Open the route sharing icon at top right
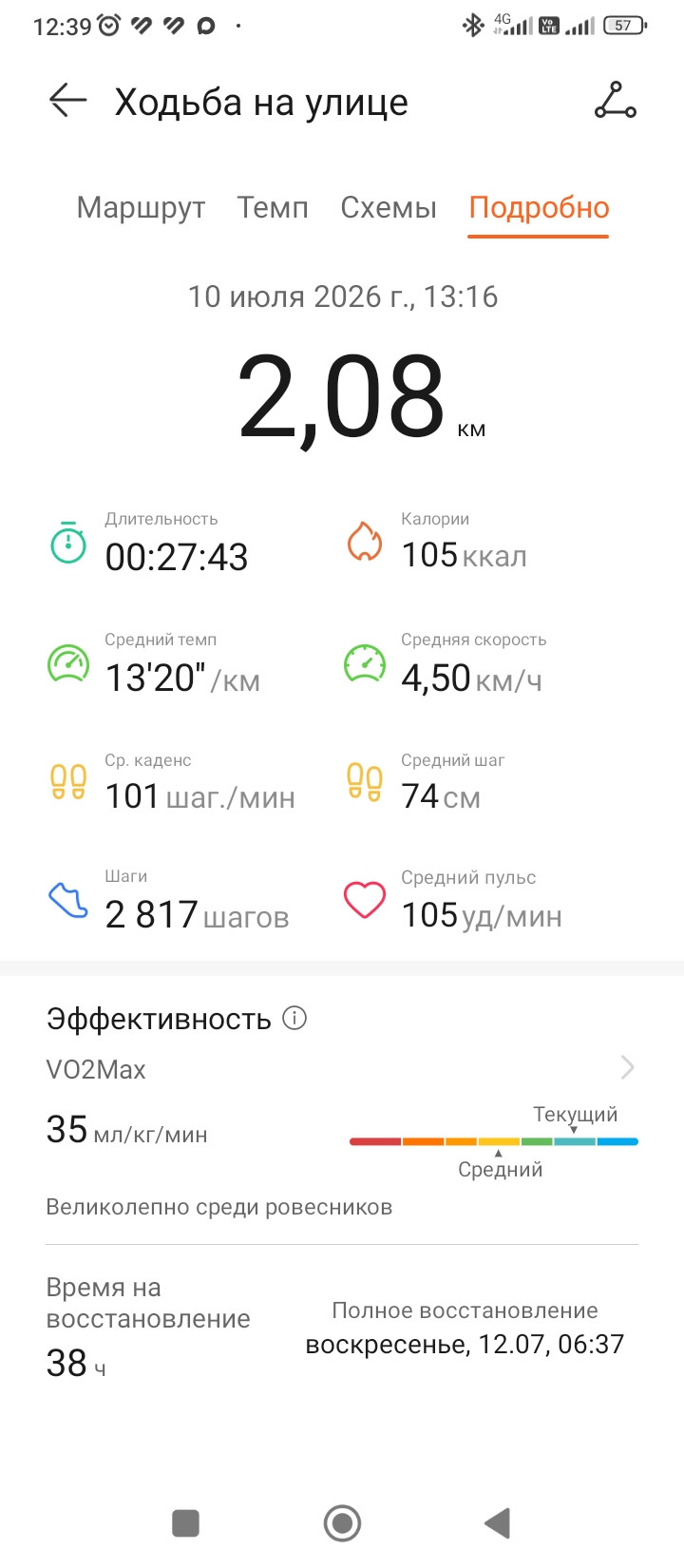Image resolution: width=684 pixels, height=1568 pixels. click(x=616, y=100)
